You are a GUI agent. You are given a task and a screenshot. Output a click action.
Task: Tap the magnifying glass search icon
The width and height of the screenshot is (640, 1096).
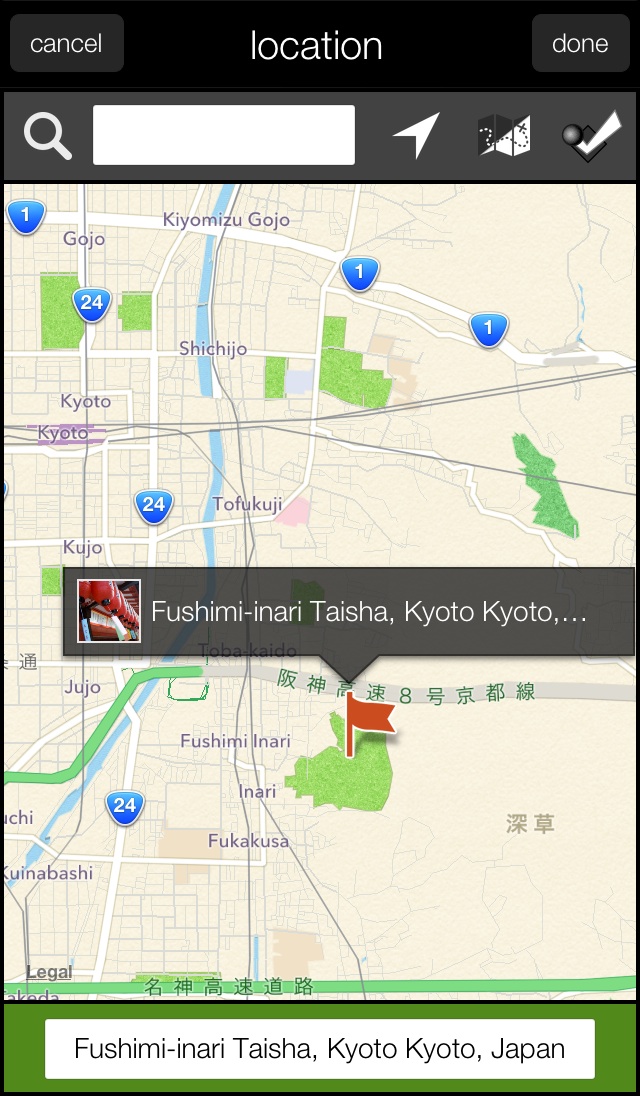click(48, 136)
